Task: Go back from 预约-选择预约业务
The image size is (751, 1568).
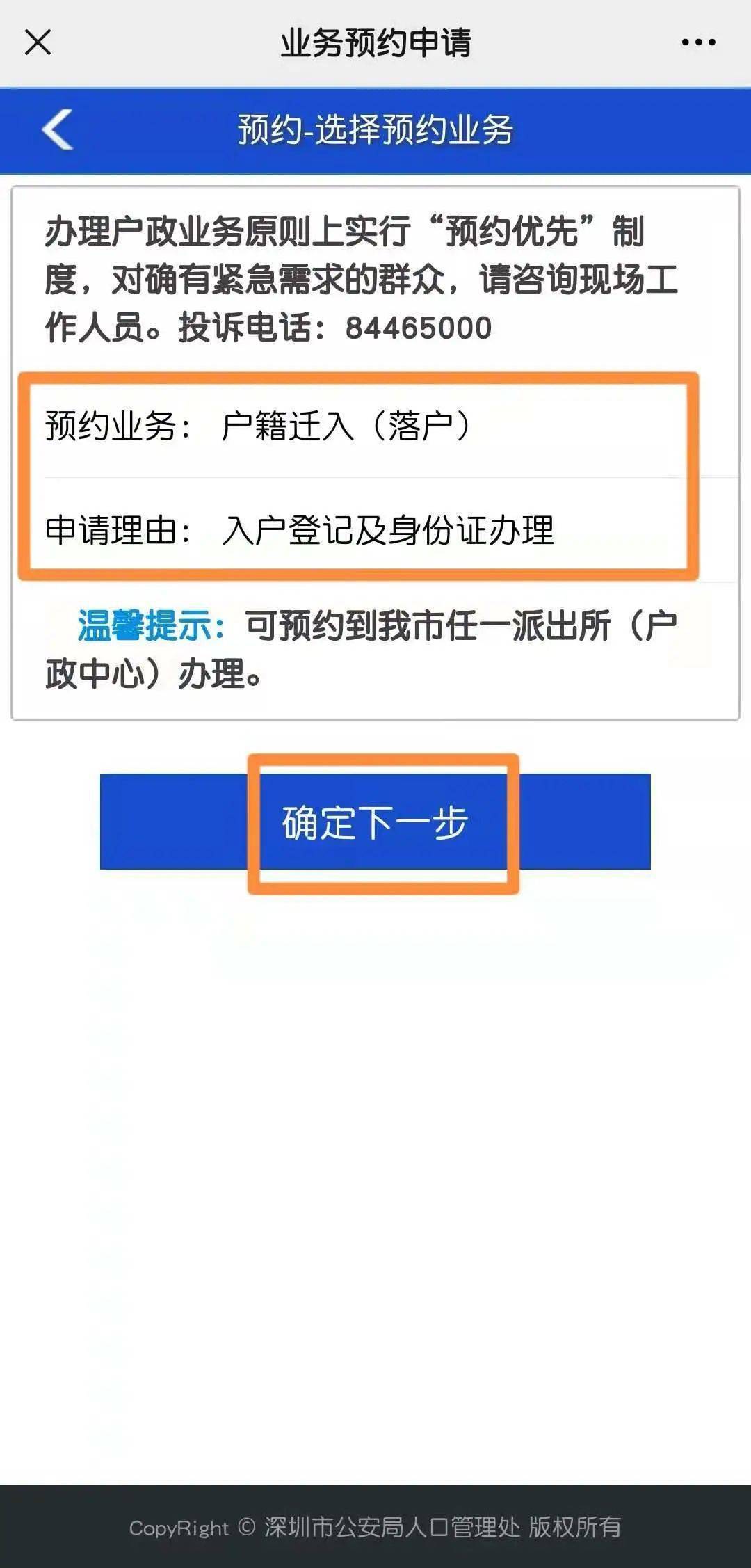Action: 58,130
